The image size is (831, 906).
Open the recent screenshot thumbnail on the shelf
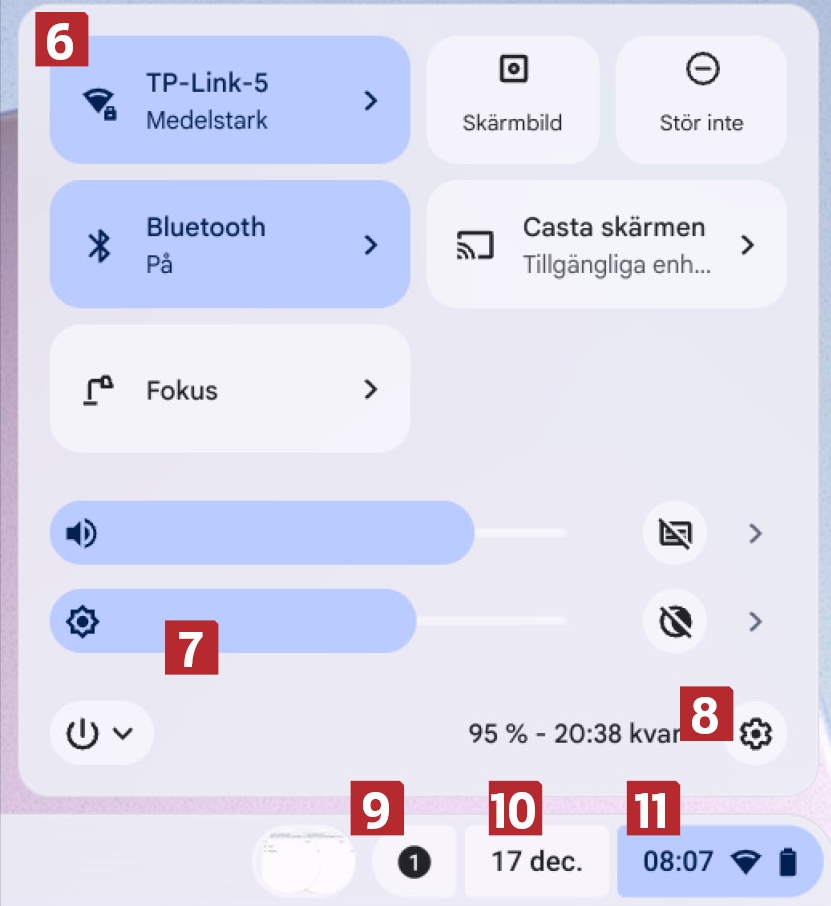pos(304,861)
